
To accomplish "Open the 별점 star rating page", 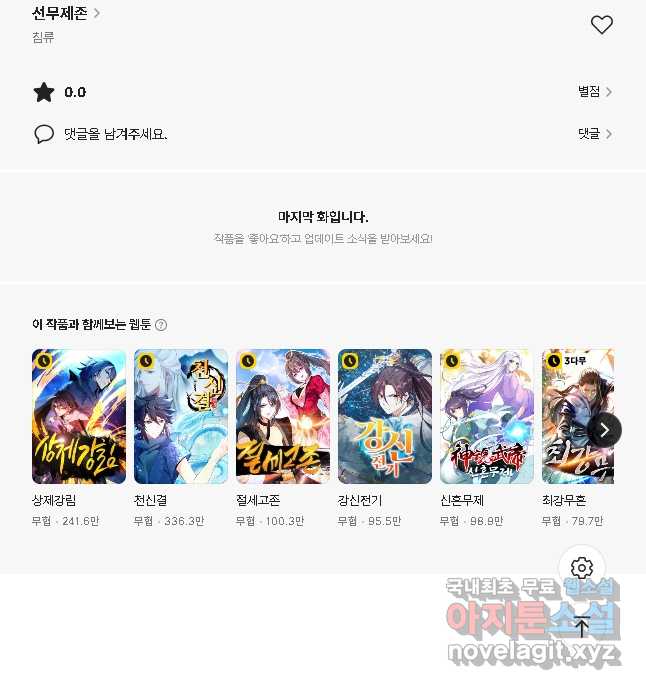I will coord(595,92).
